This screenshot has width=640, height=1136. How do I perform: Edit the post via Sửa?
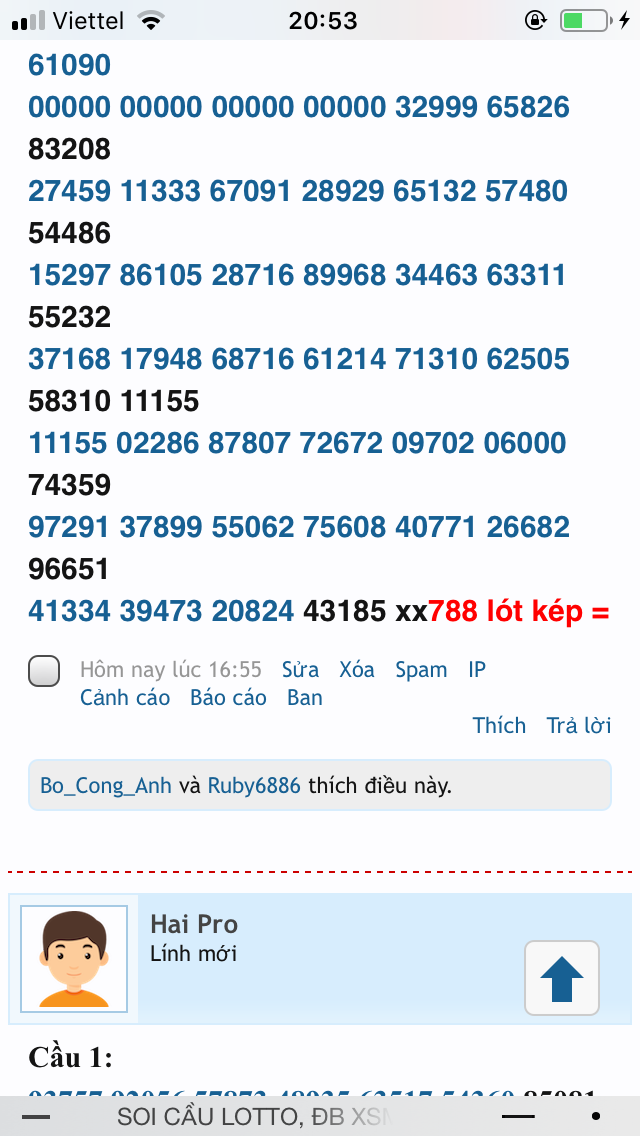[300, 670]
